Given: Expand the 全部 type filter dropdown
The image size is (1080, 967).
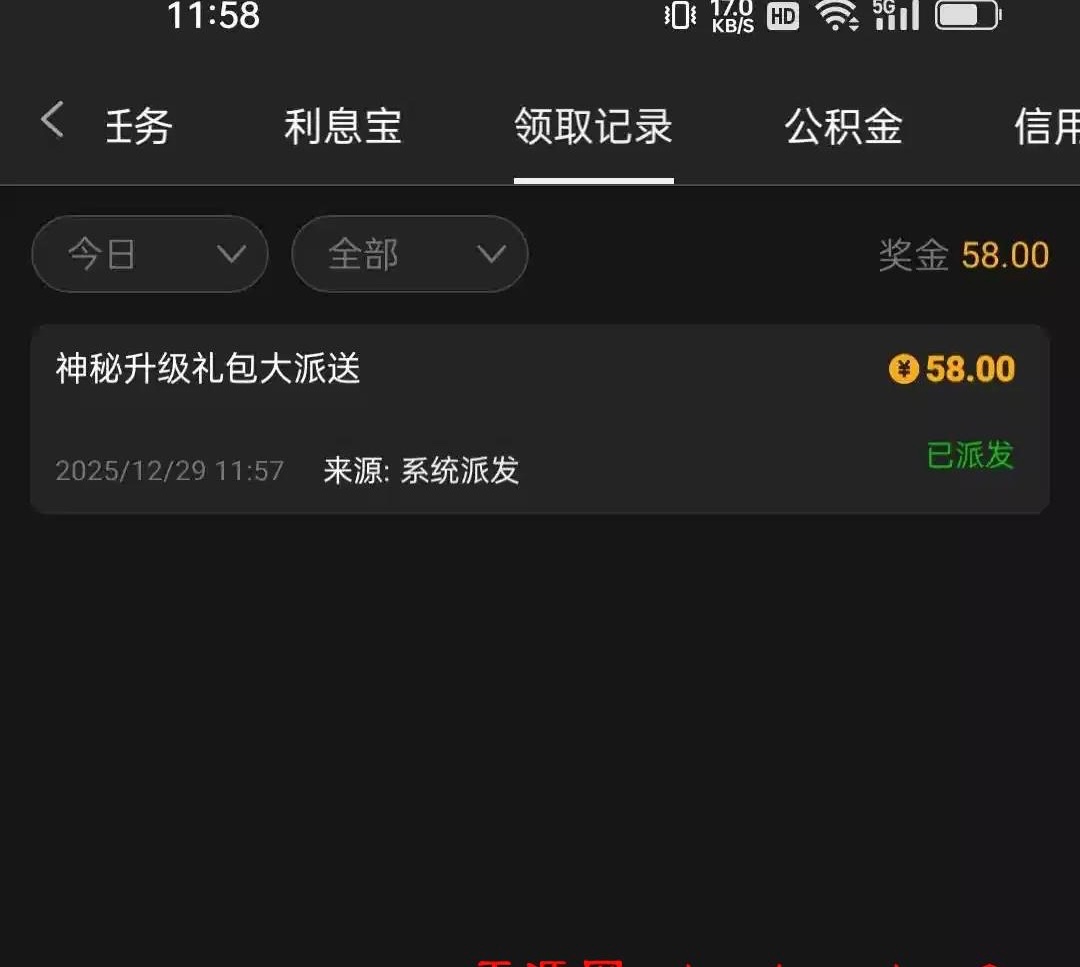Looking at the screenshot, I should click(409, 255).
